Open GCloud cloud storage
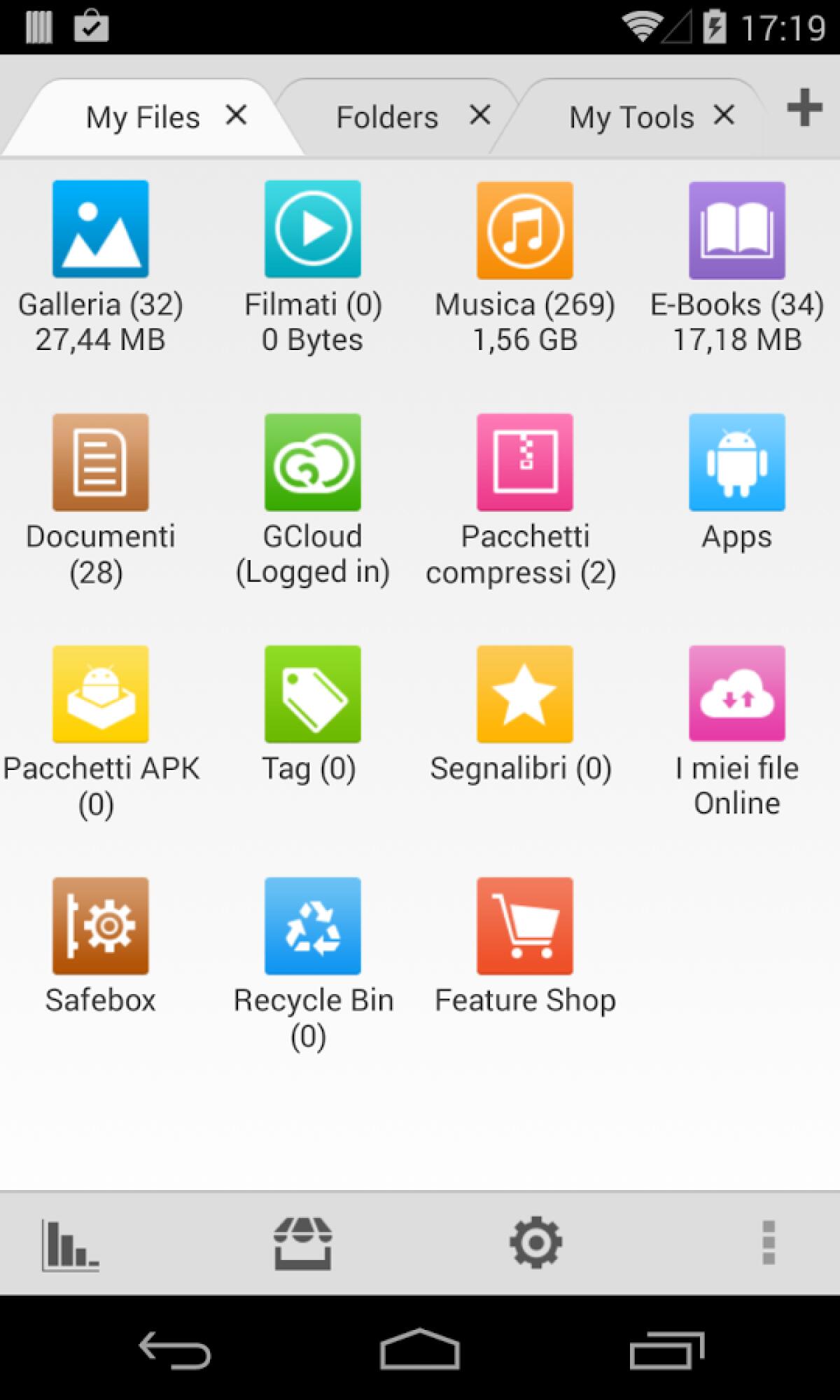Image resolution: width=840 pixels, height=1400 pixels. [312, 462]
